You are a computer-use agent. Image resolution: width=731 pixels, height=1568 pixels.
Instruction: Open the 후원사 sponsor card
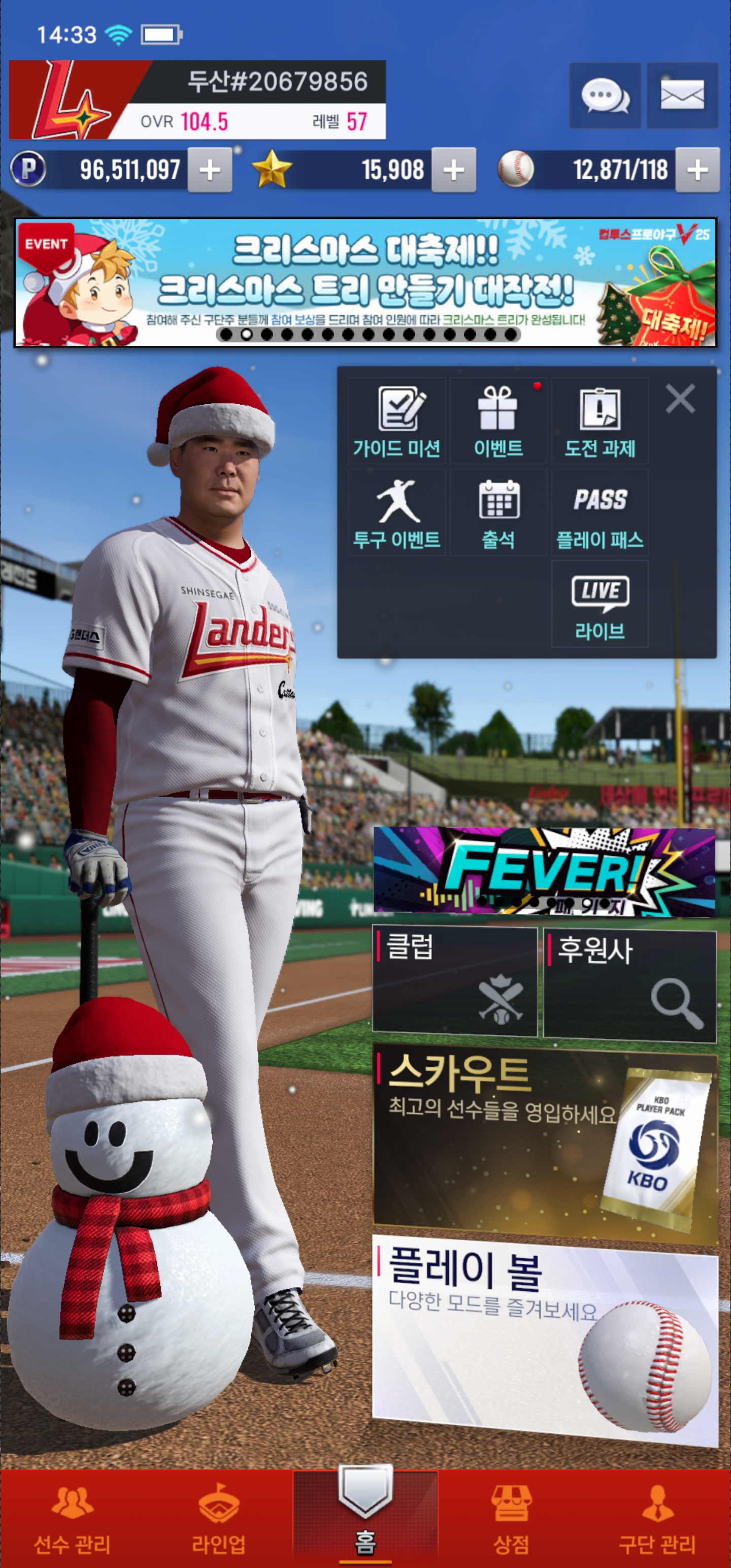click(629, 983)
